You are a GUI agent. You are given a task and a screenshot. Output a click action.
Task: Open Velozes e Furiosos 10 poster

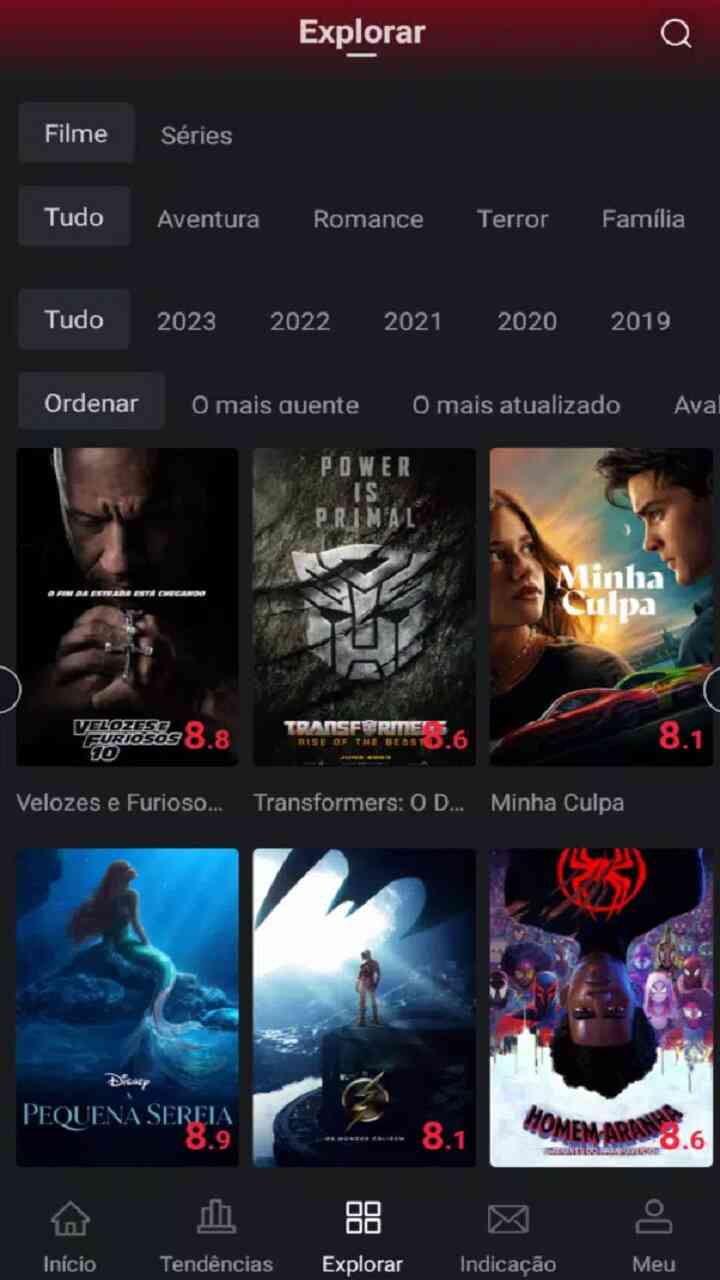(127, 607)
